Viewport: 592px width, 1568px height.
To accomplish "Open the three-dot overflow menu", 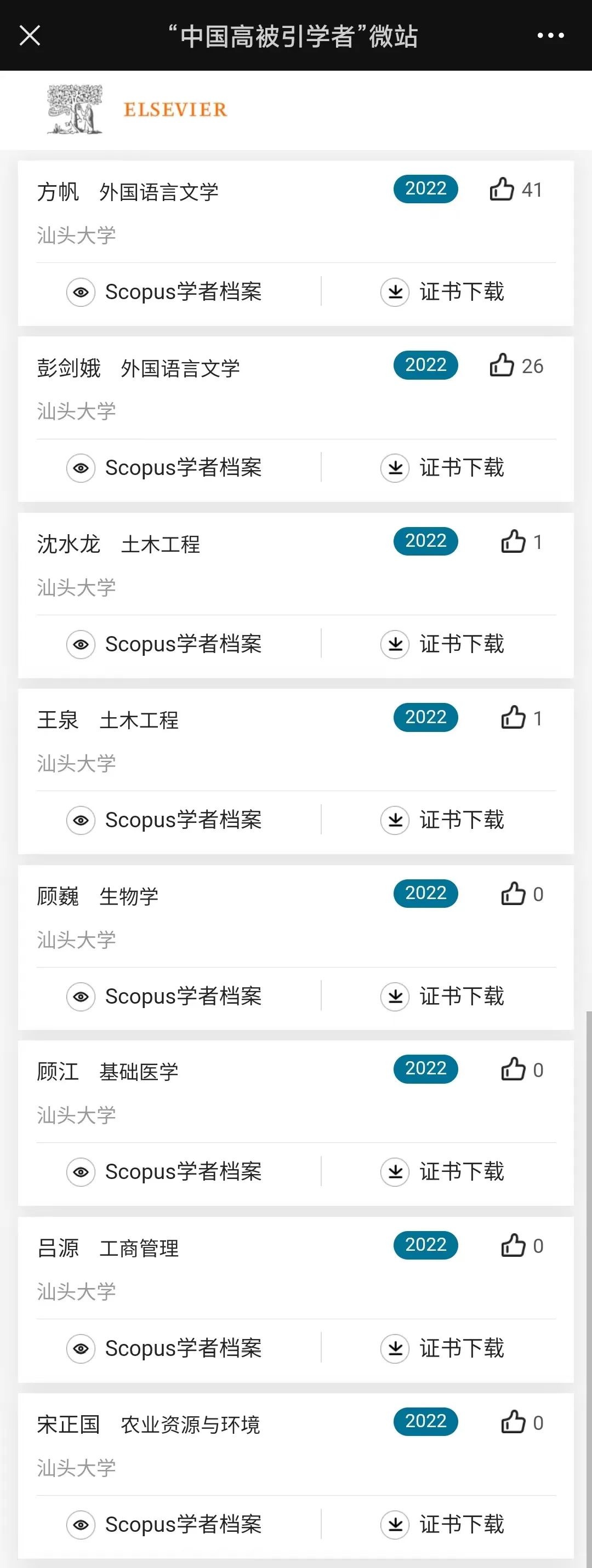I will 550,35.
